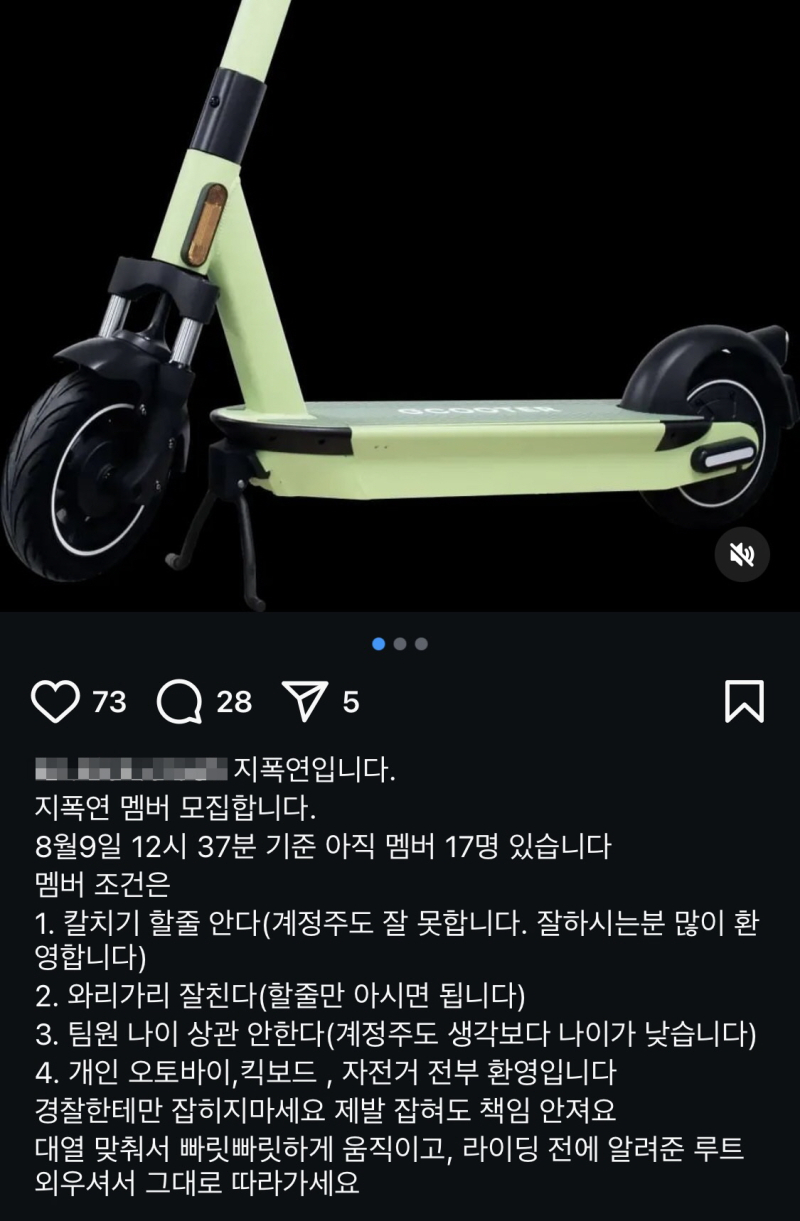Open the comments on this post

point(180,702)
